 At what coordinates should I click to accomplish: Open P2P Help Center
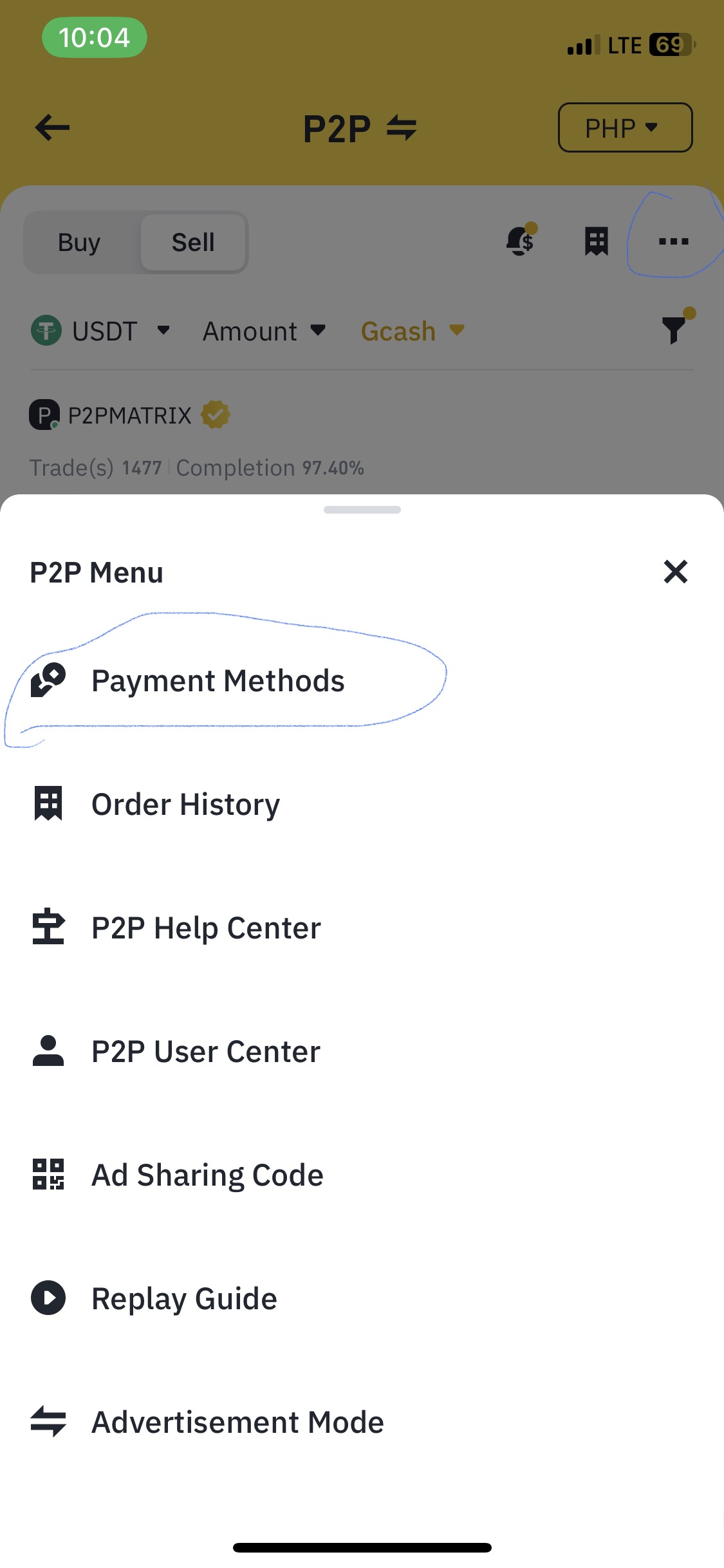pos(206,928)
